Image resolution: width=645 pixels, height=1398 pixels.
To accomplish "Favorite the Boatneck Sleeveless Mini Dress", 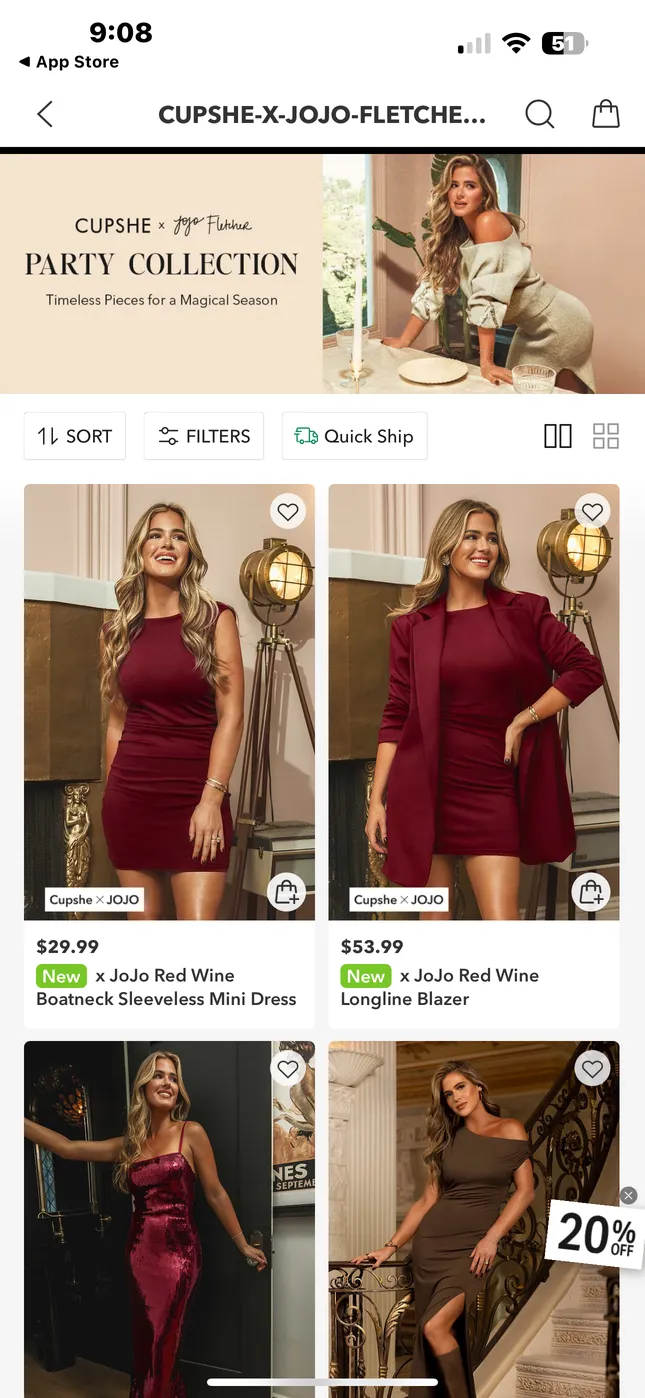I will pos(288,512).
